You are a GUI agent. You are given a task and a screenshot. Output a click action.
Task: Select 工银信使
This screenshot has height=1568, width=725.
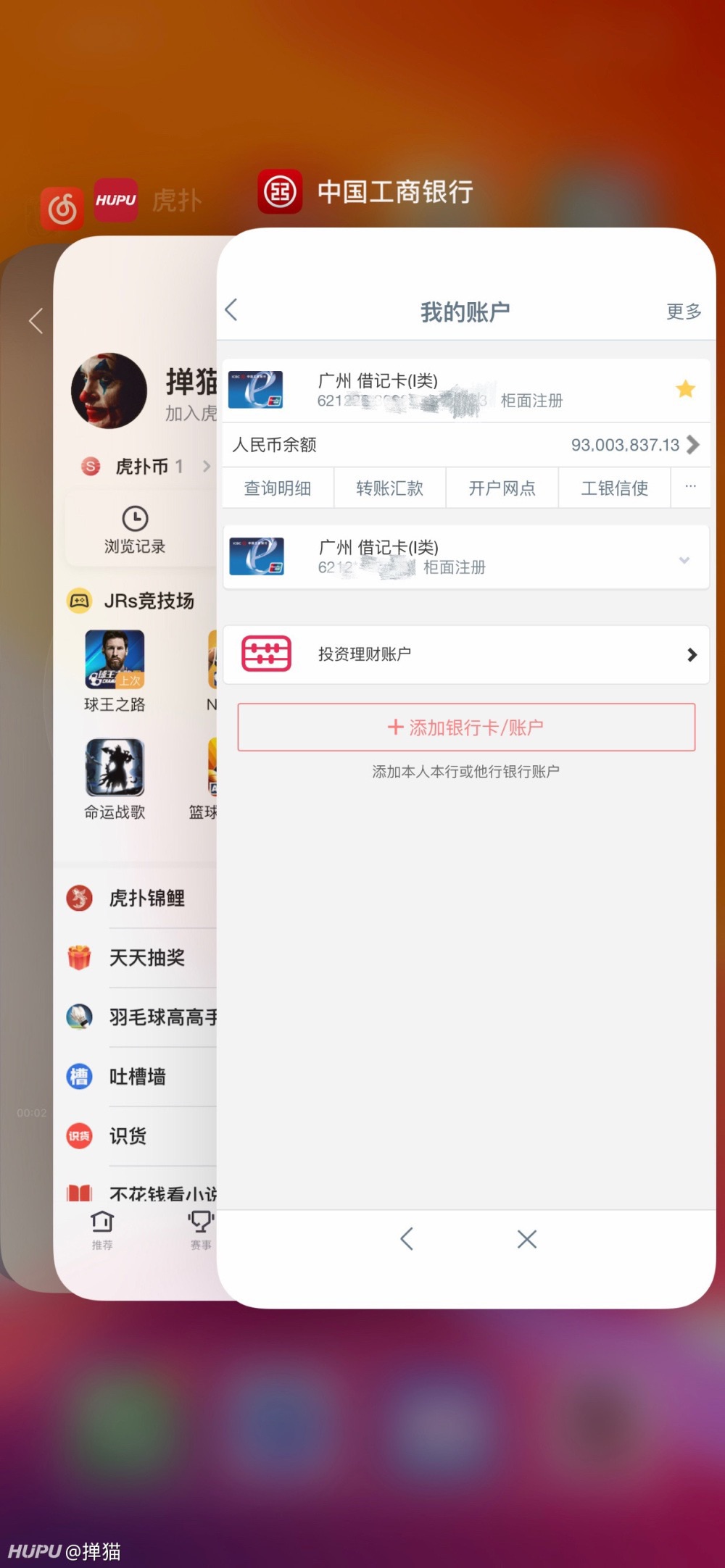point(614,488)
